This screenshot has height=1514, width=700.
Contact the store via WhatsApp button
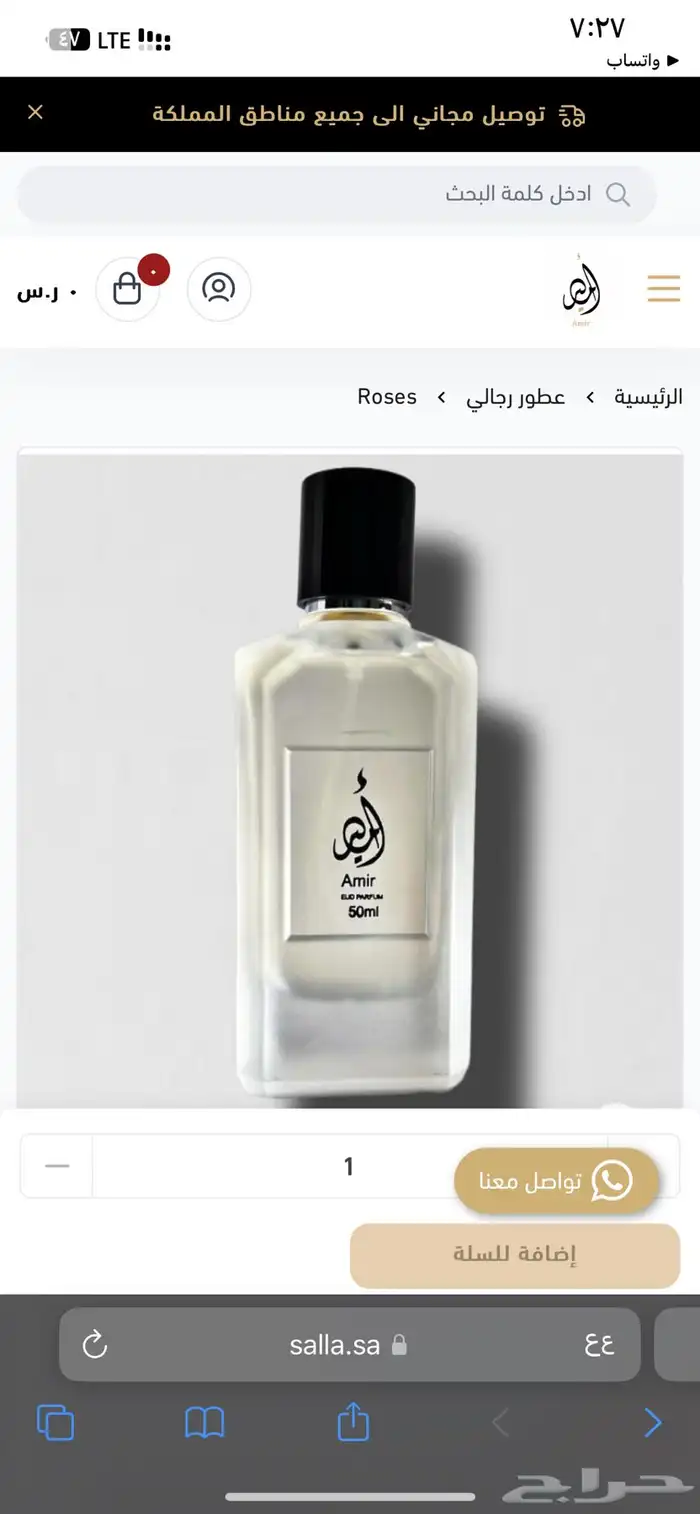tap(556, 1181)
